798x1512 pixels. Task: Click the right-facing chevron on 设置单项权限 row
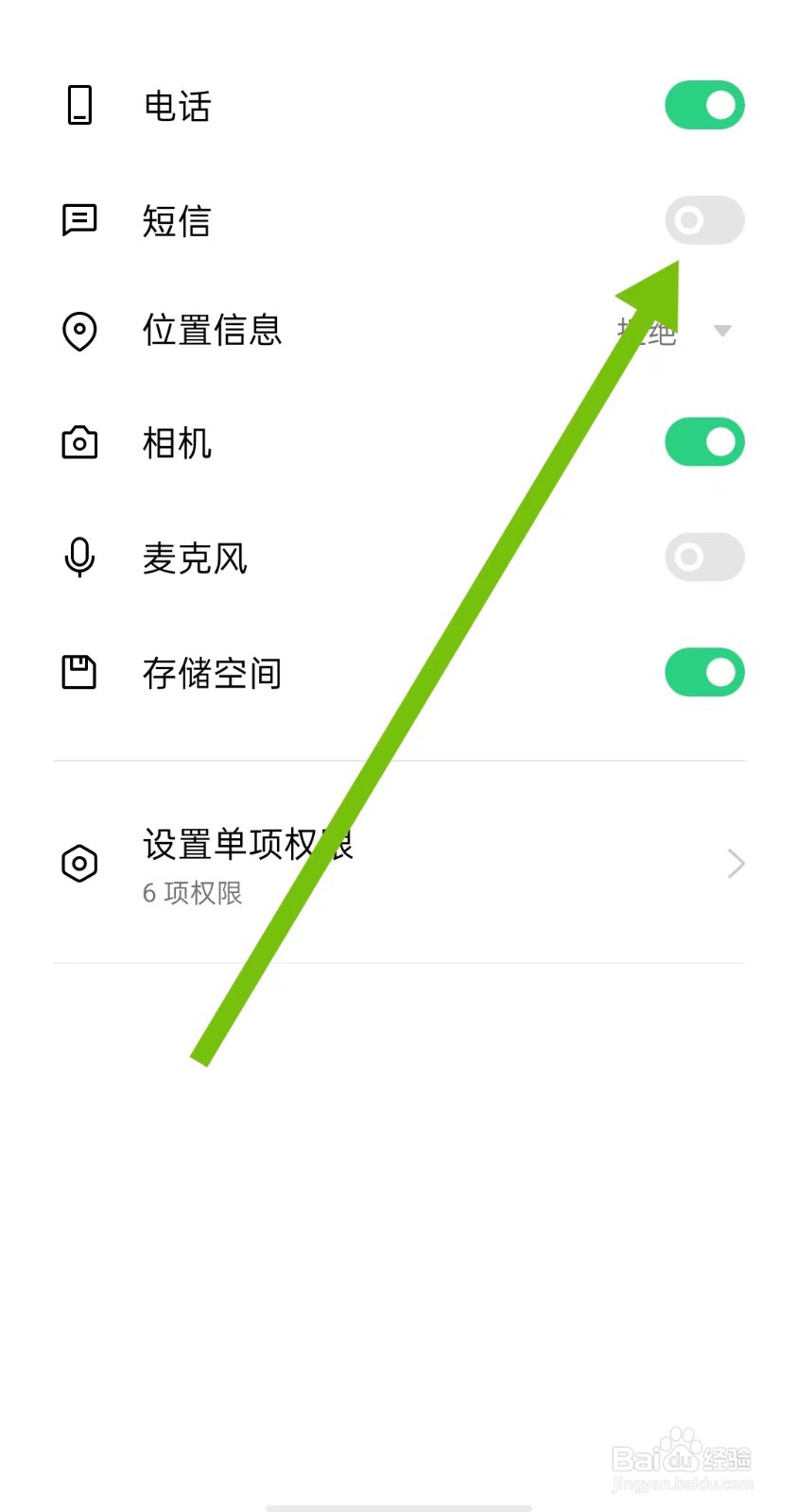(x=736, y=863)
